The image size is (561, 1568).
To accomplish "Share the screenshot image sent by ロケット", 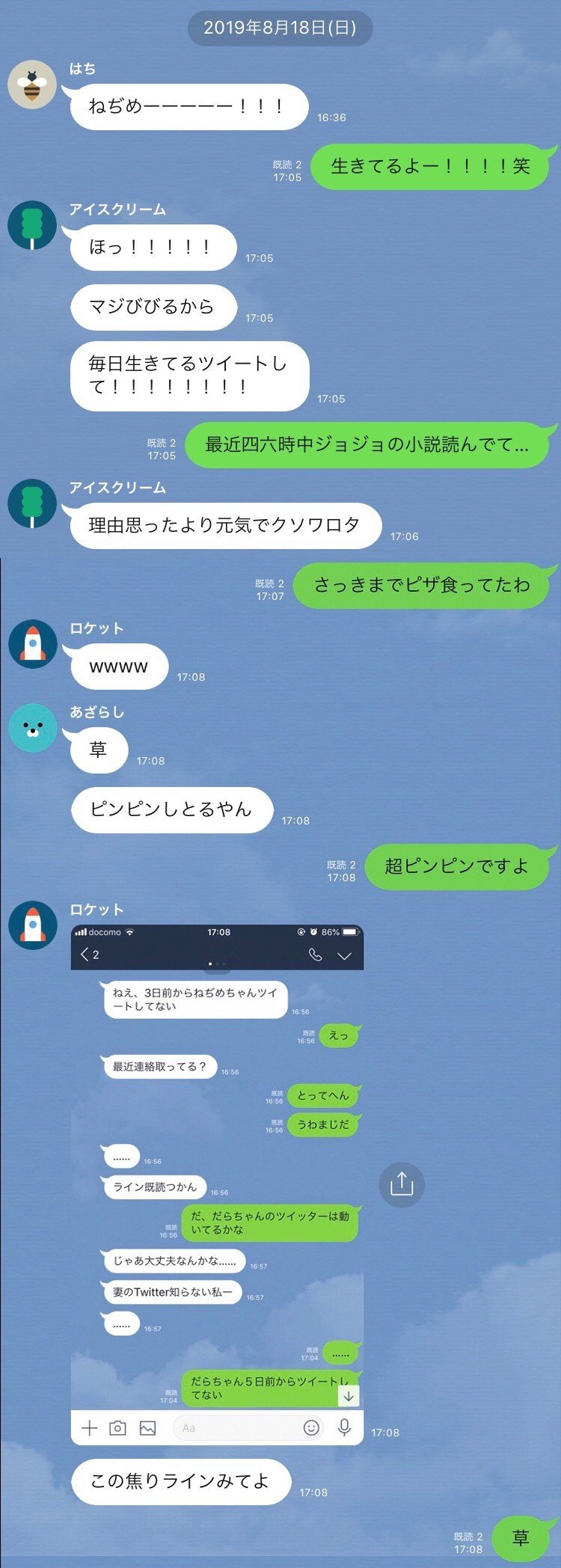I will click(402, 1184).
